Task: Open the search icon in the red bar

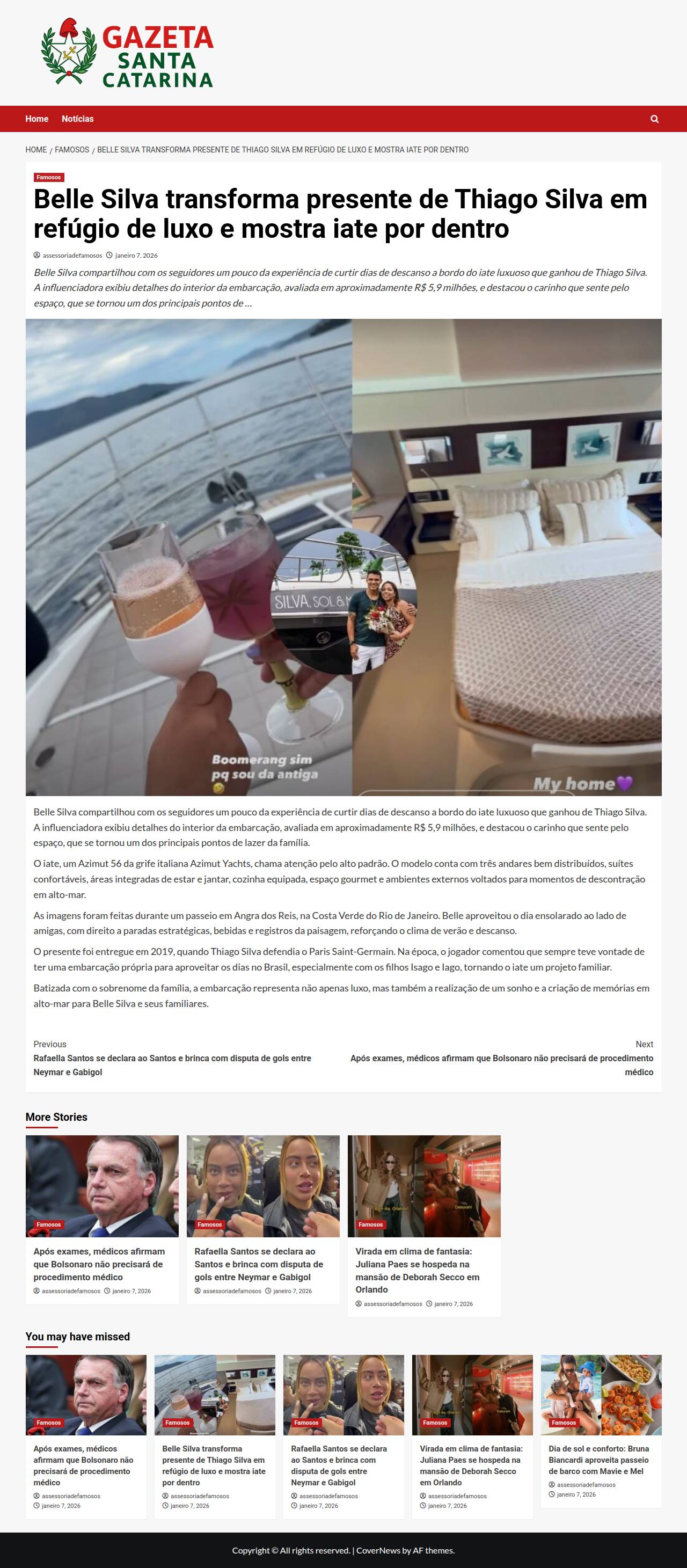Action: pyautogui.click(x=654, y=119)
